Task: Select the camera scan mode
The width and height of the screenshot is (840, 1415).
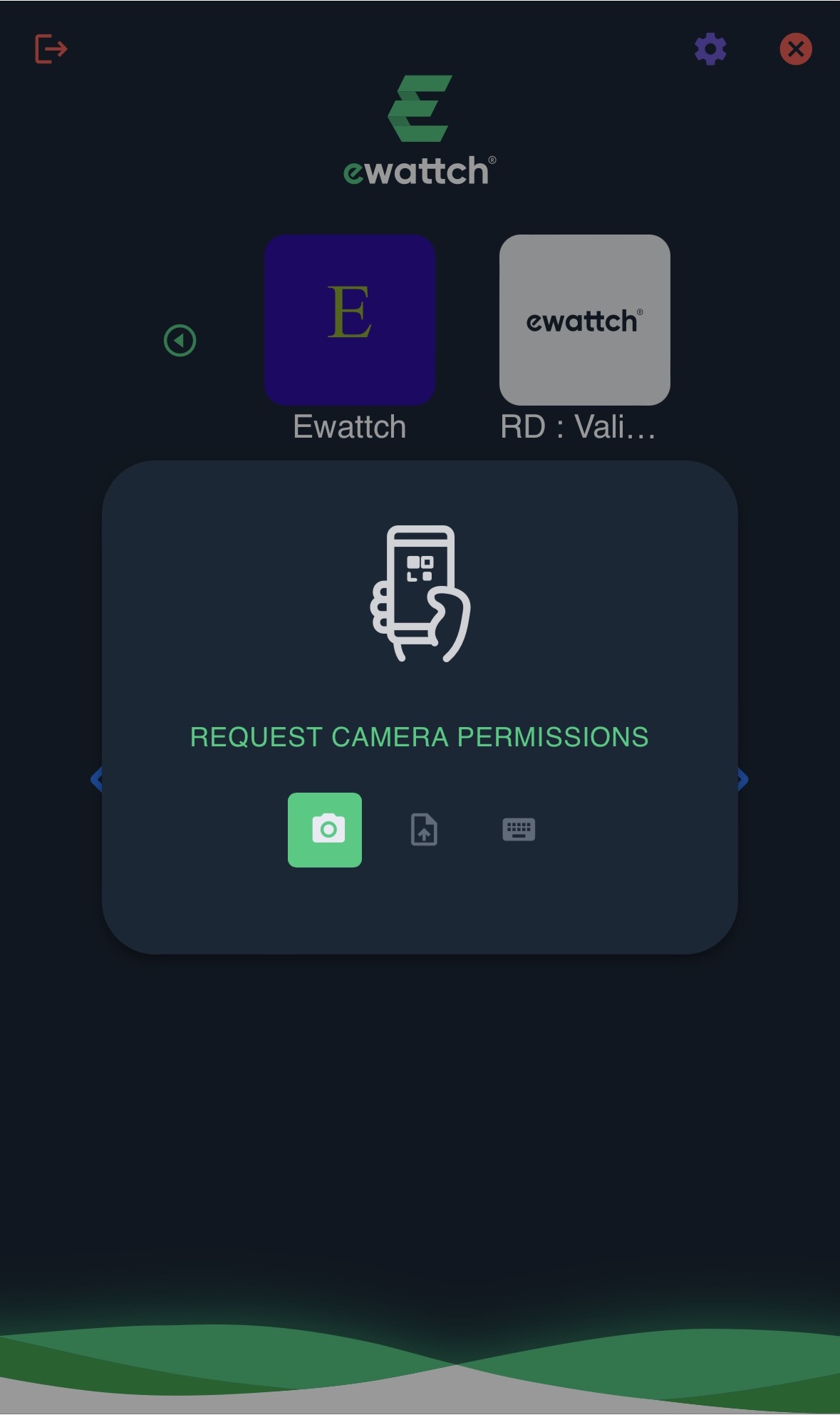Action: (x=325, y=830)
